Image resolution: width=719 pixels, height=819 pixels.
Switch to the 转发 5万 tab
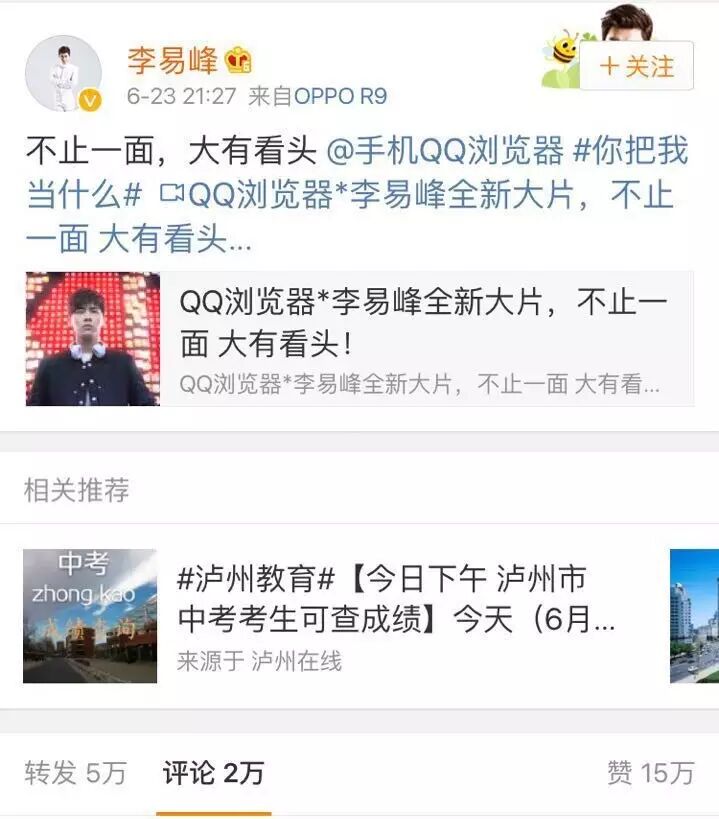tap(76, 773)
